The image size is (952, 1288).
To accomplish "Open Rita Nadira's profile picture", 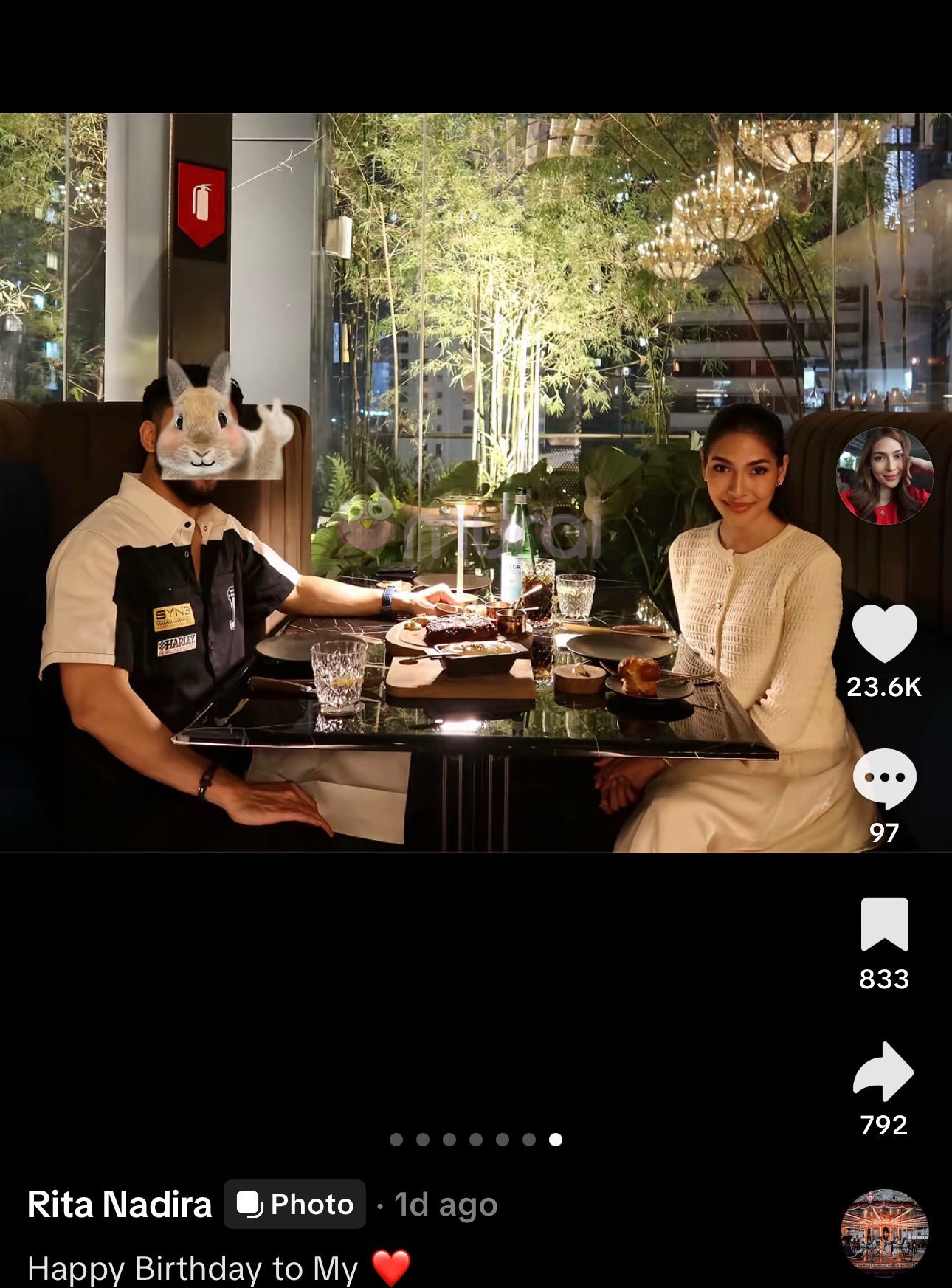I will [884, 476].
